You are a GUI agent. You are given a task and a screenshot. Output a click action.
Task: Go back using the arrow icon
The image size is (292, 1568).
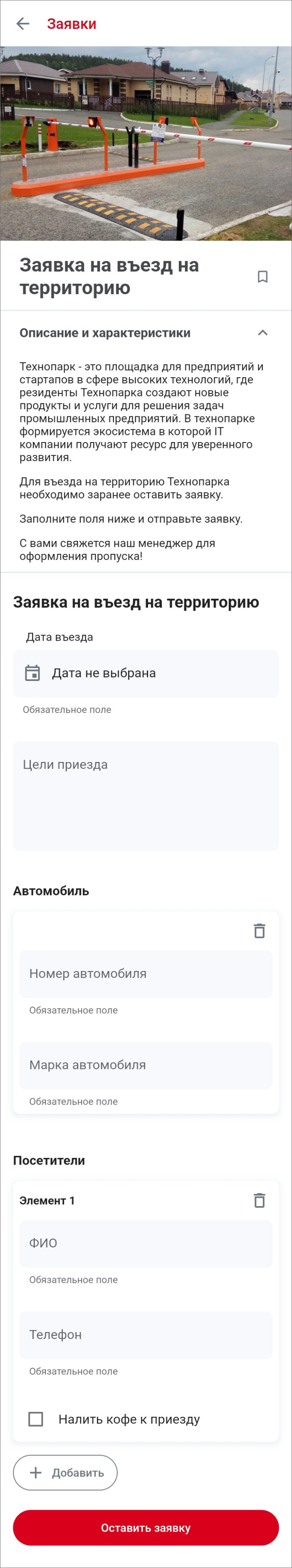pyautogui.click(x=22, y=24)
